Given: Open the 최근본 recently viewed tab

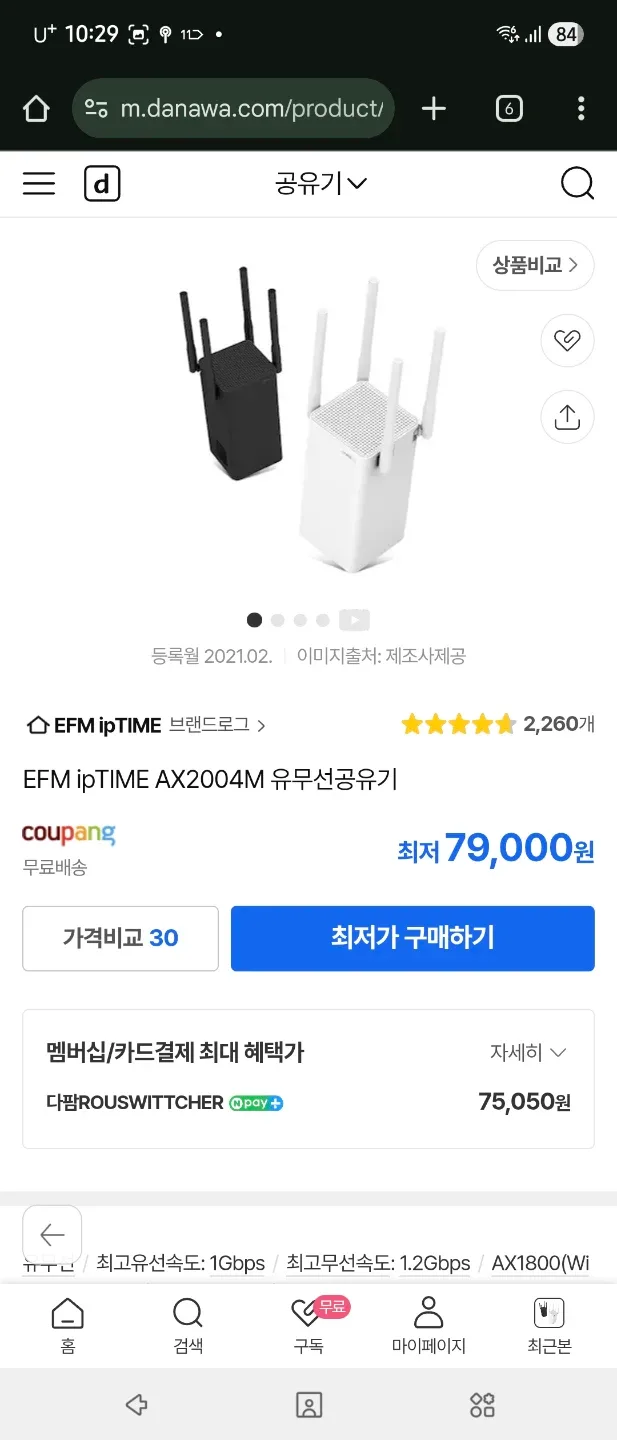Looking at the screenshot, I should [549, 1325].
